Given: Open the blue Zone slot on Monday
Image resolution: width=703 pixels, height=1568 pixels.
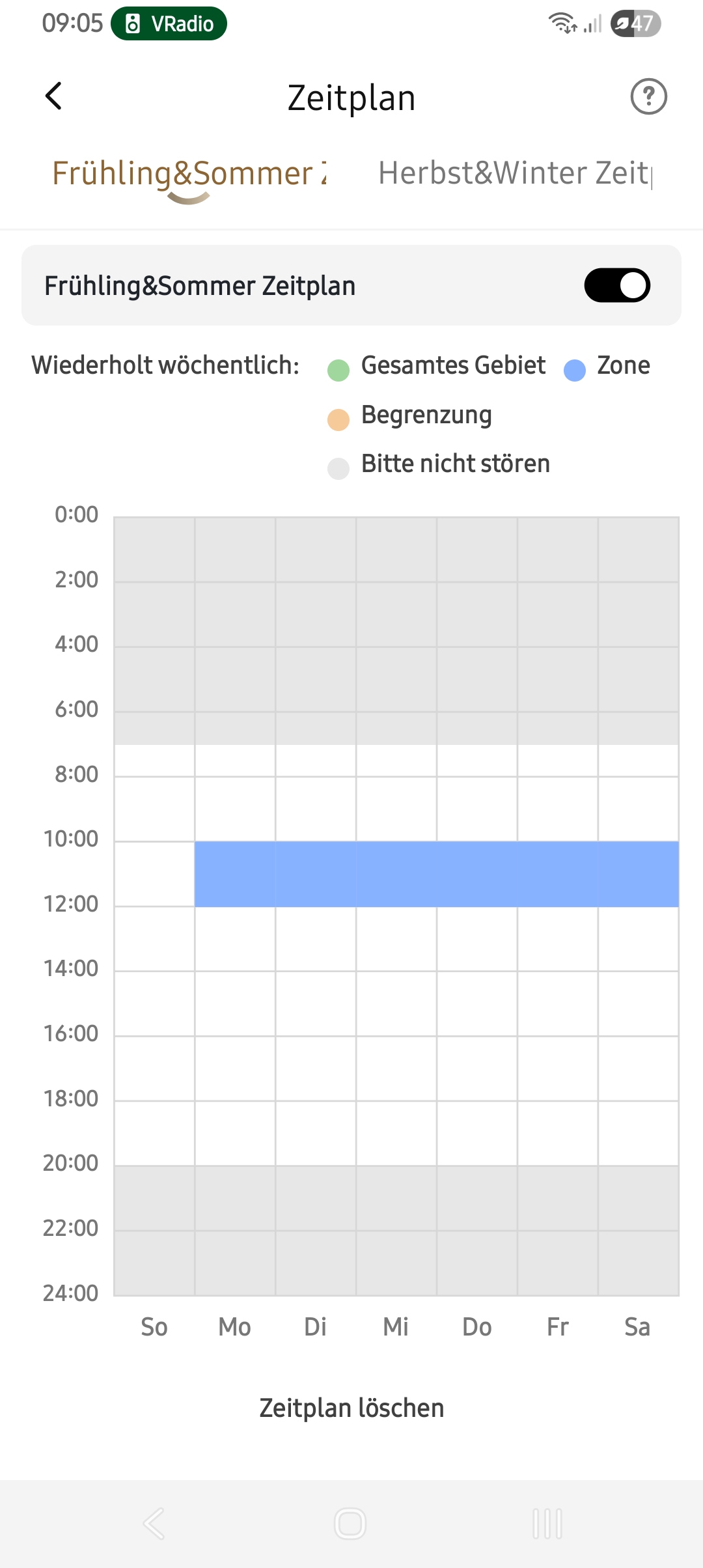Looking at the screenshot, I should (x=235, y=874).
